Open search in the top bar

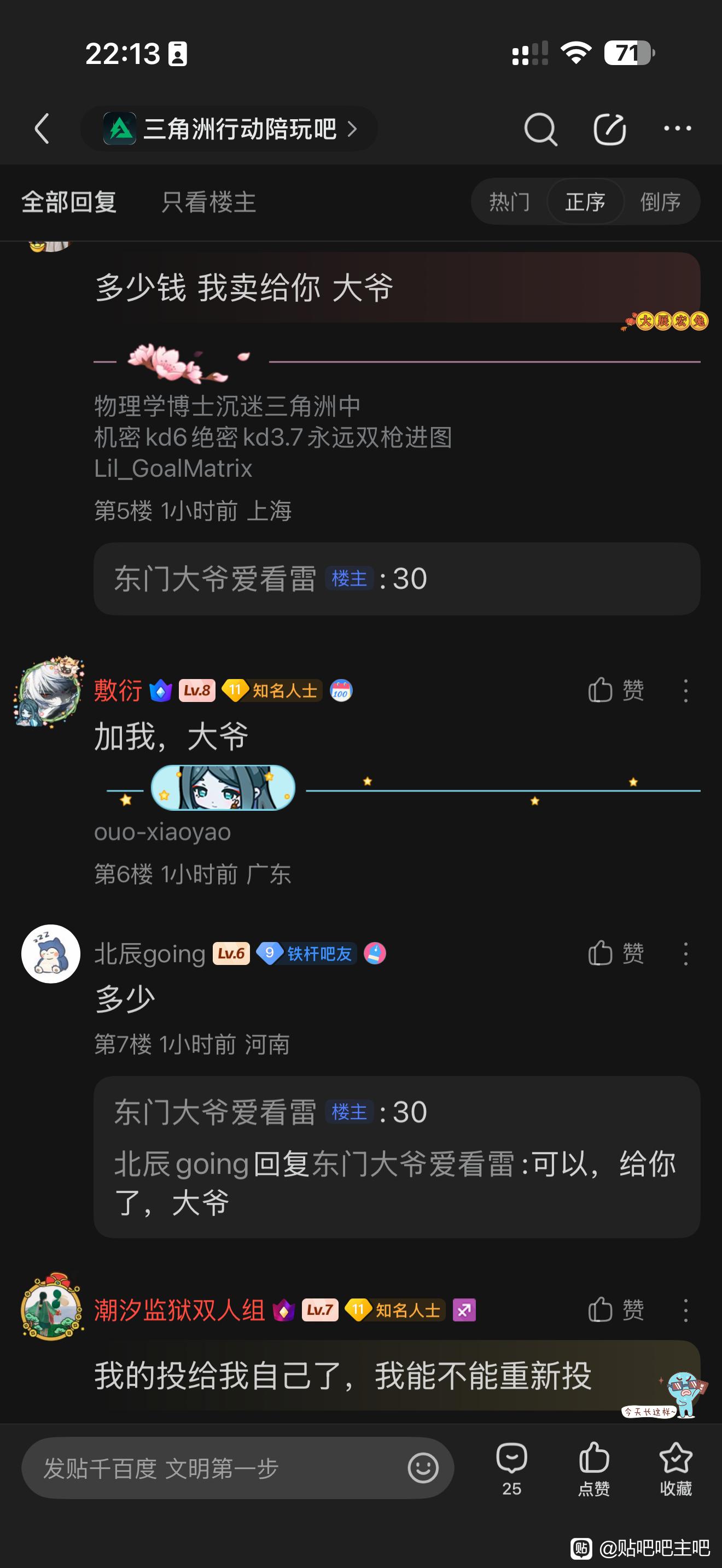pos(540,129)
